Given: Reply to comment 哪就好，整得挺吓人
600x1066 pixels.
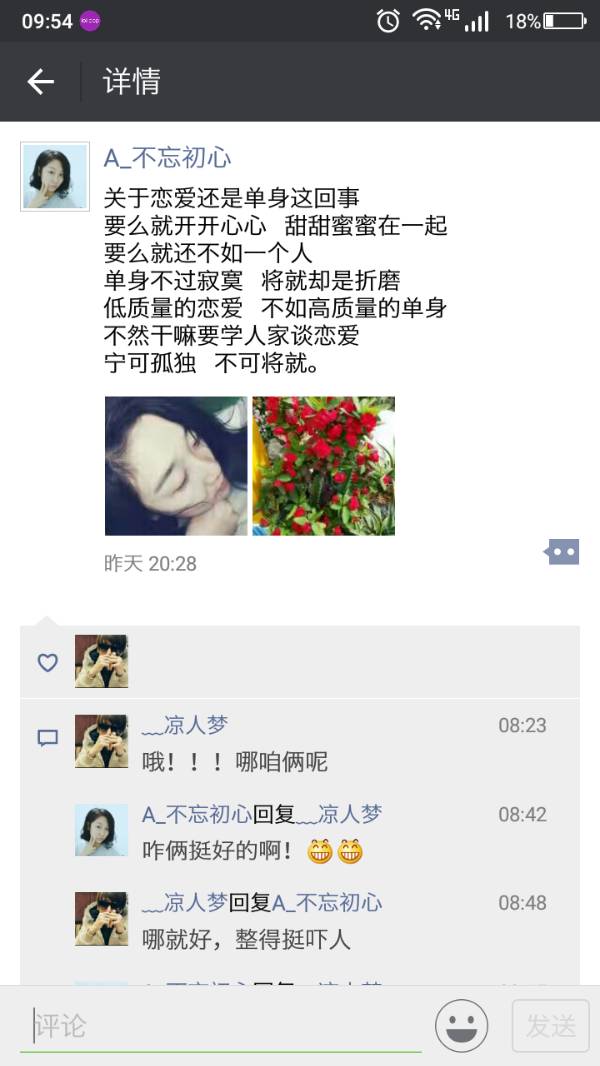Looking at the screenshot, I should [246, 940].
